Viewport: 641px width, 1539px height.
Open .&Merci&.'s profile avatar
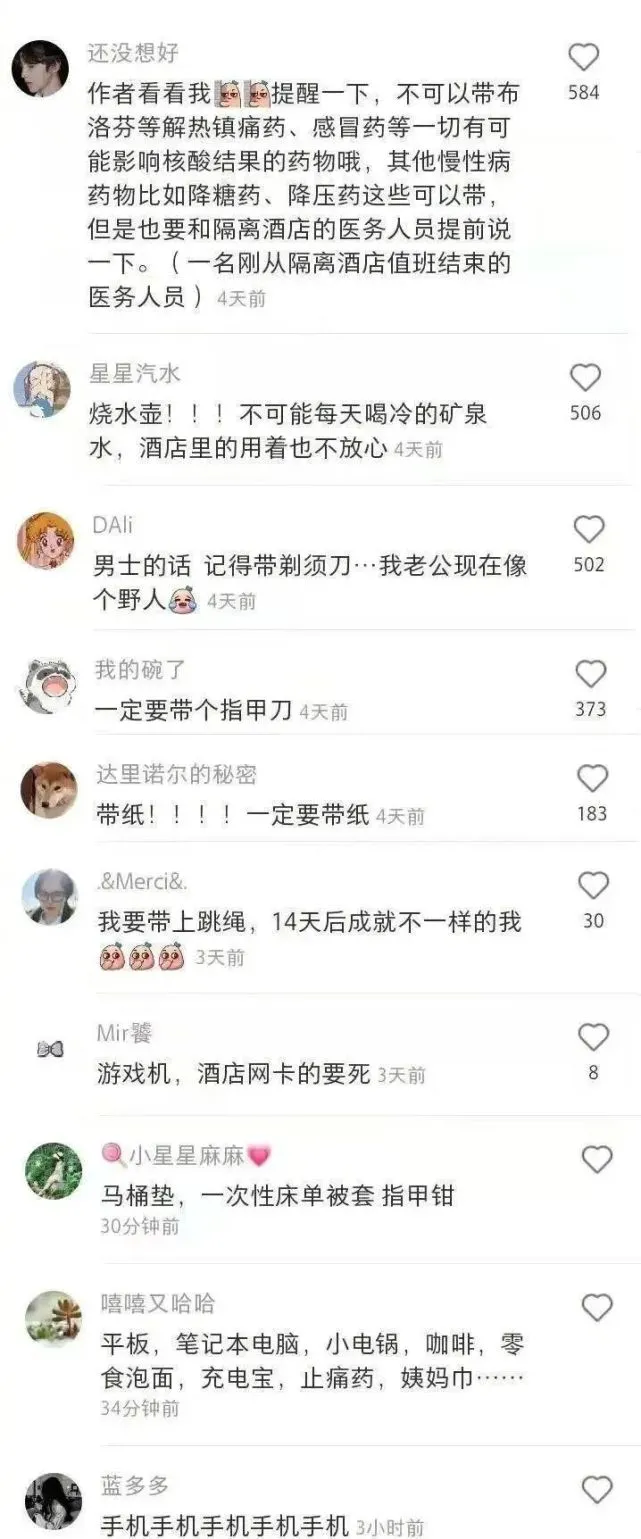point(50,896)
